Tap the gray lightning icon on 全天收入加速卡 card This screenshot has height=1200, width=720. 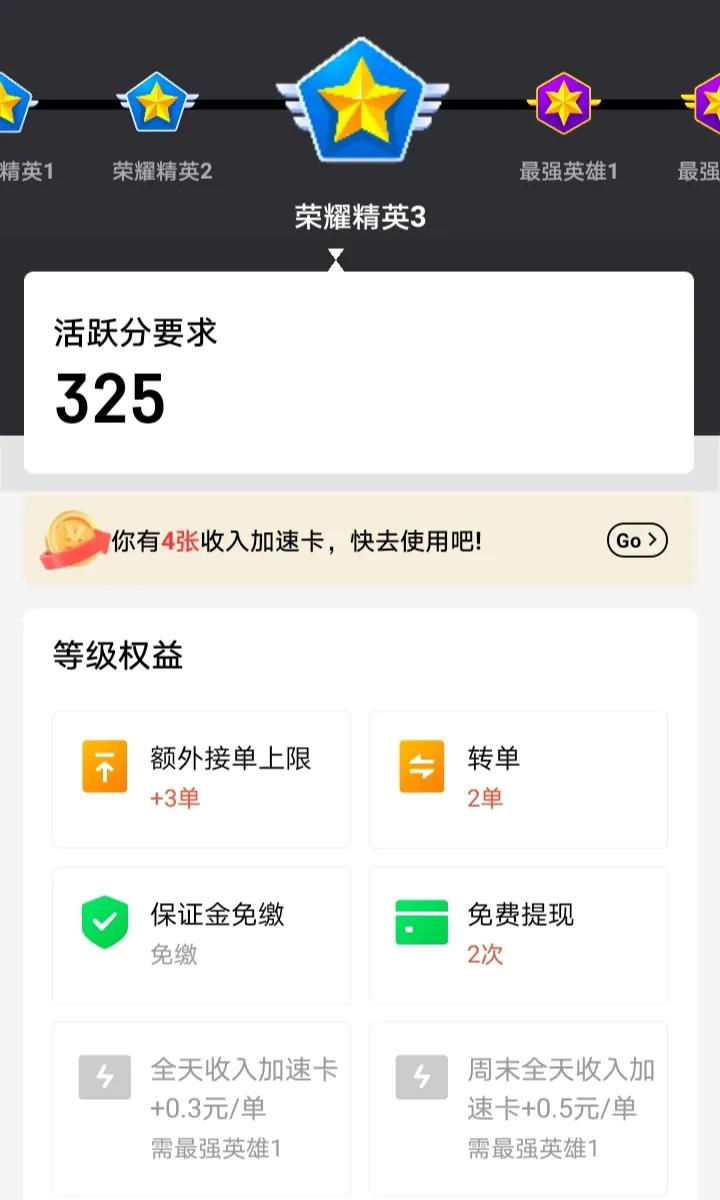tap(104, 1078)
